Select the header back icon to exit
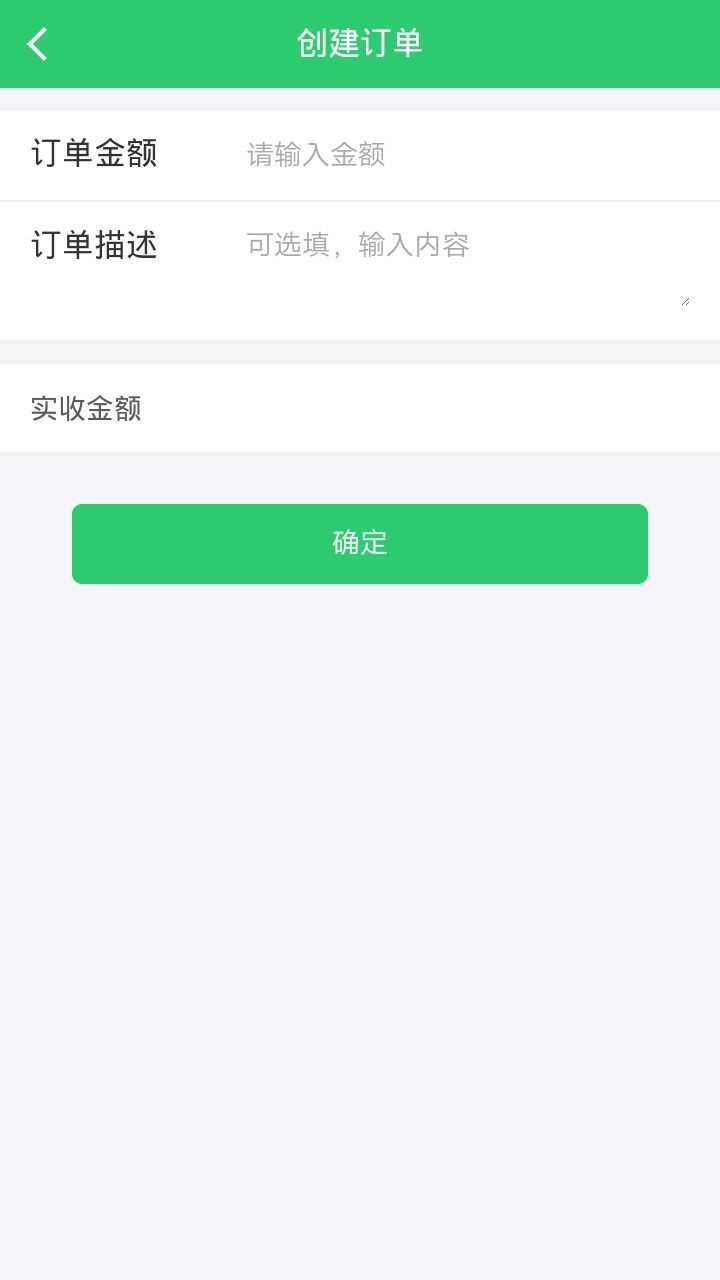The width and height of the screenshot is (720, 1280). point(38,43)
